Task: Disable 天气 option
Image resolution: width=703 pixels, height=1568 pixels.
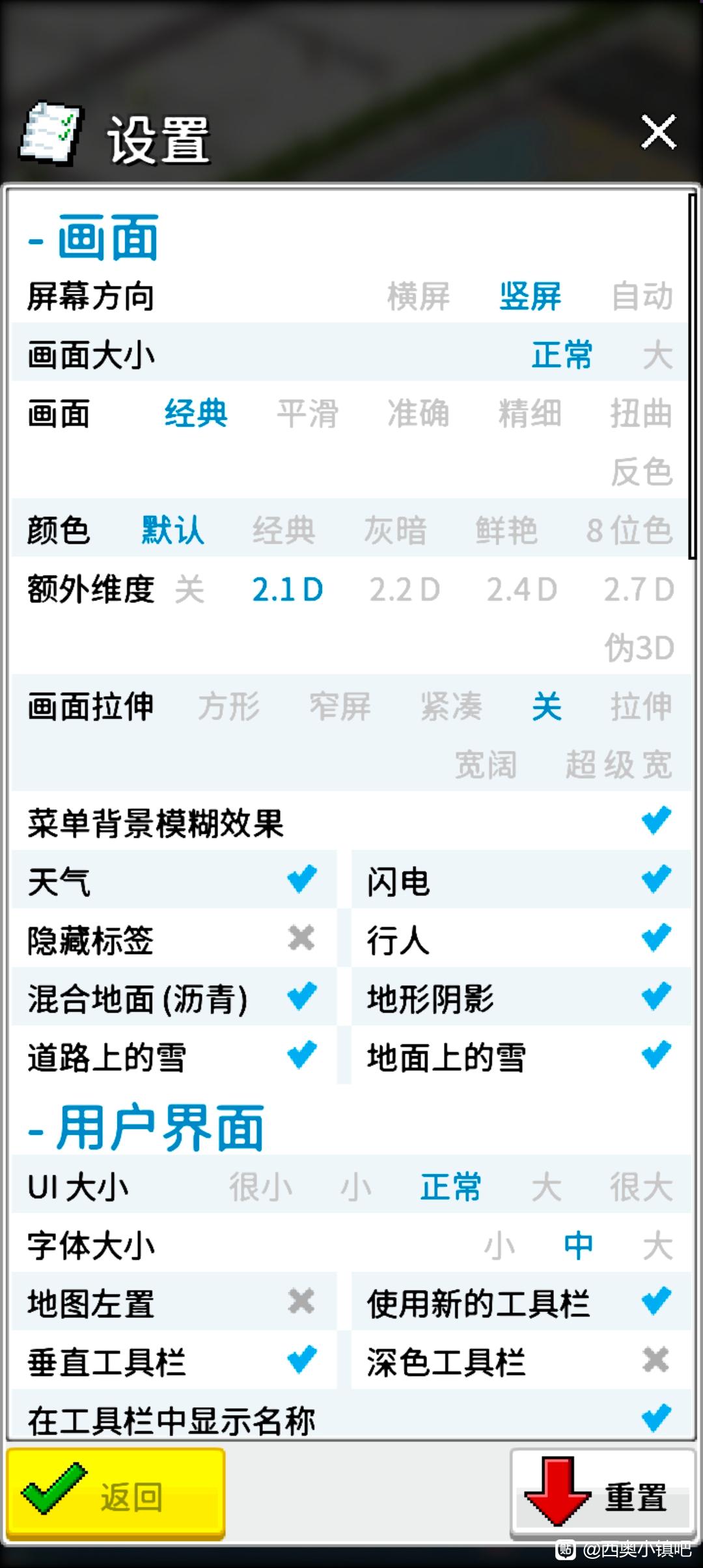Action: [x=302, y=880]
